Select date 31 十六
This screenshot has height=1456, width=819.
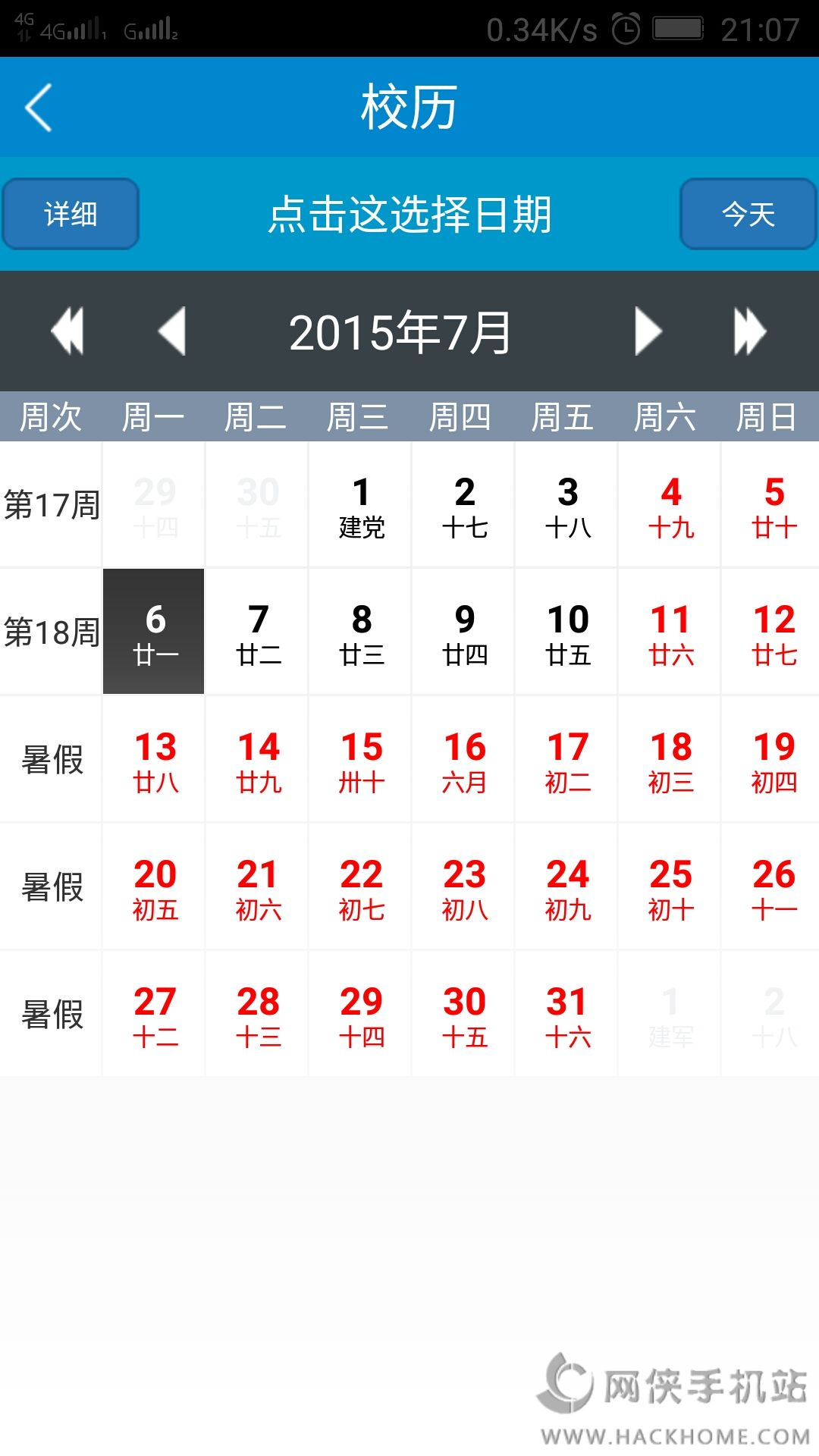coord(567,1015)
